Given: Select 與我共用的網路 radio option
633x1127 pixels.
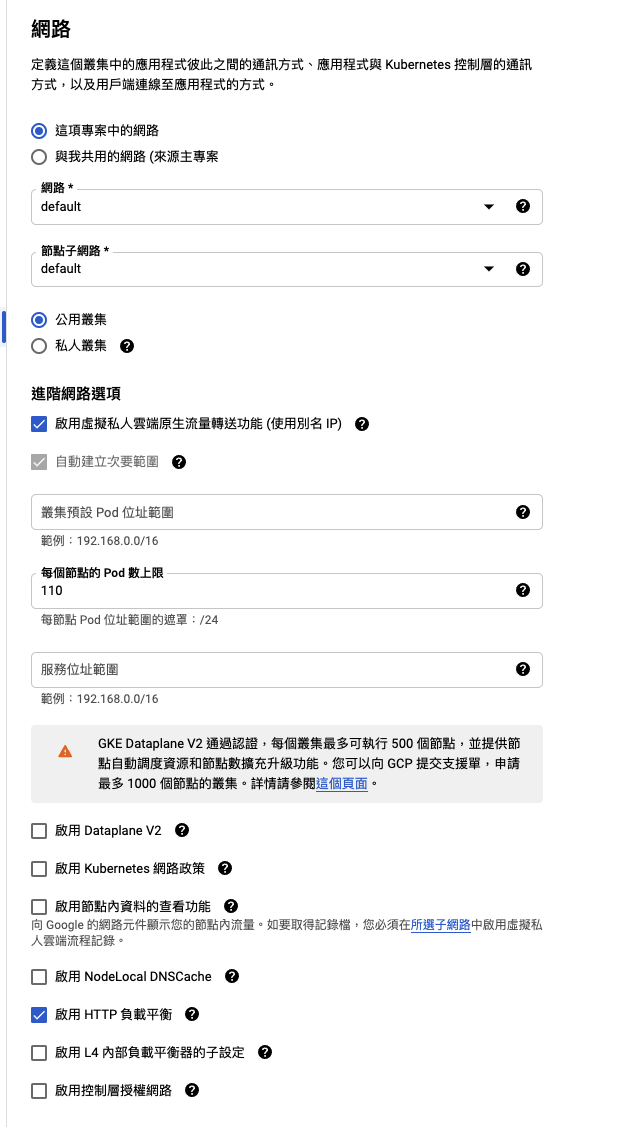Looking at the screenshot, I should click(x=39, y=156).
